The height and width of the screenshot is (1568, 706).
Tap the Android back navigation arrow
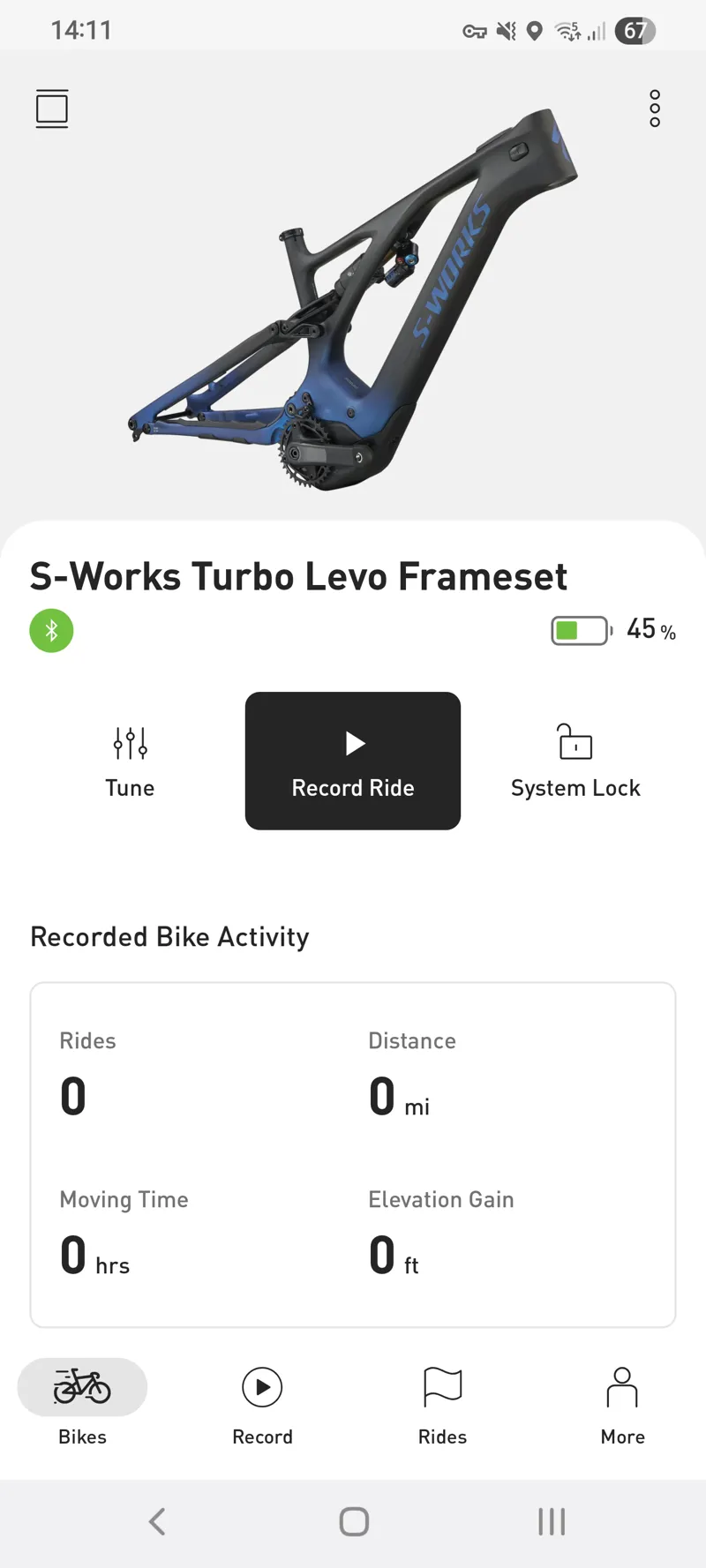157,1520
